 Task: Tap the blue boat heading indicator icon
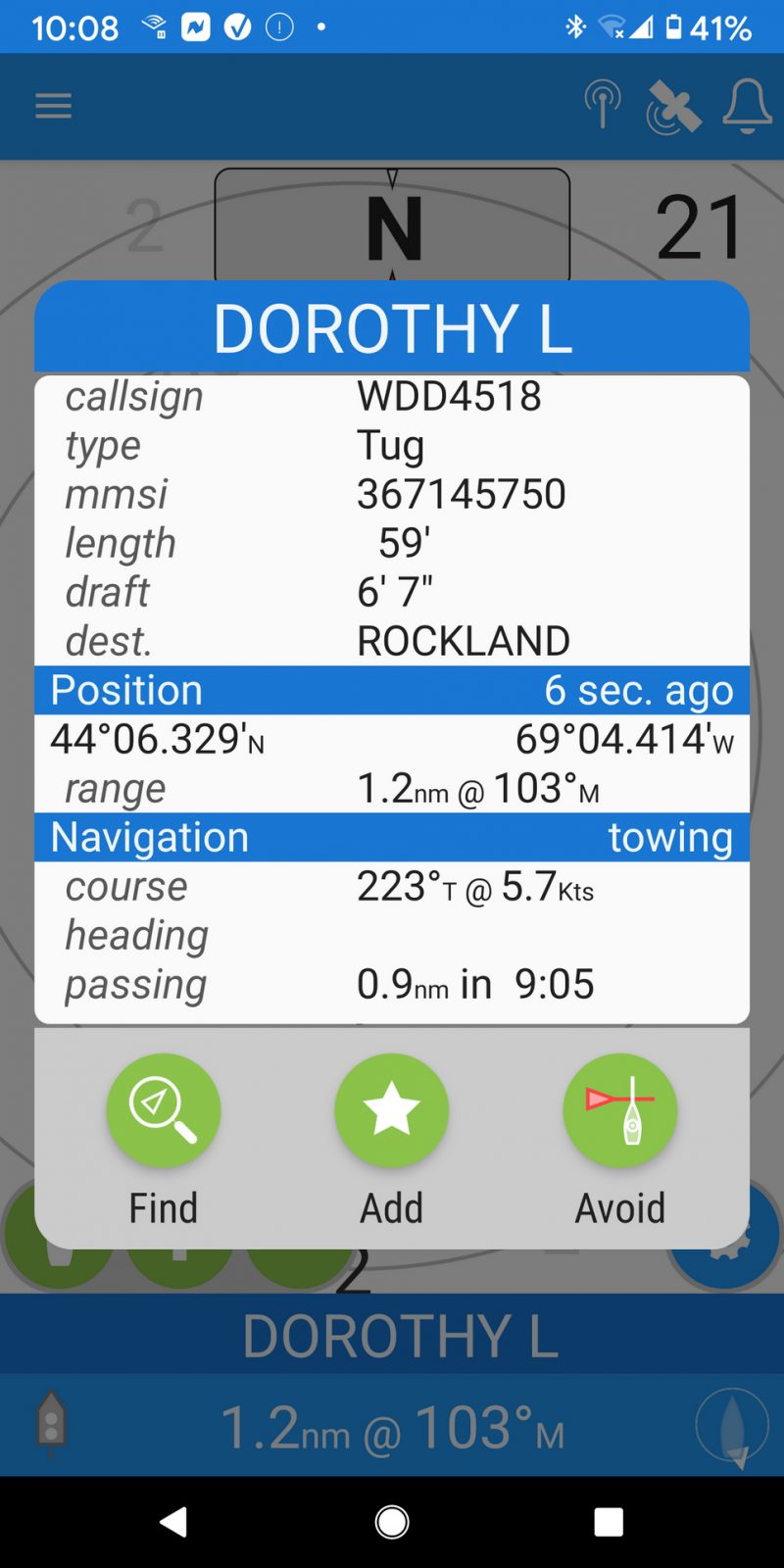click(732, 1424)
